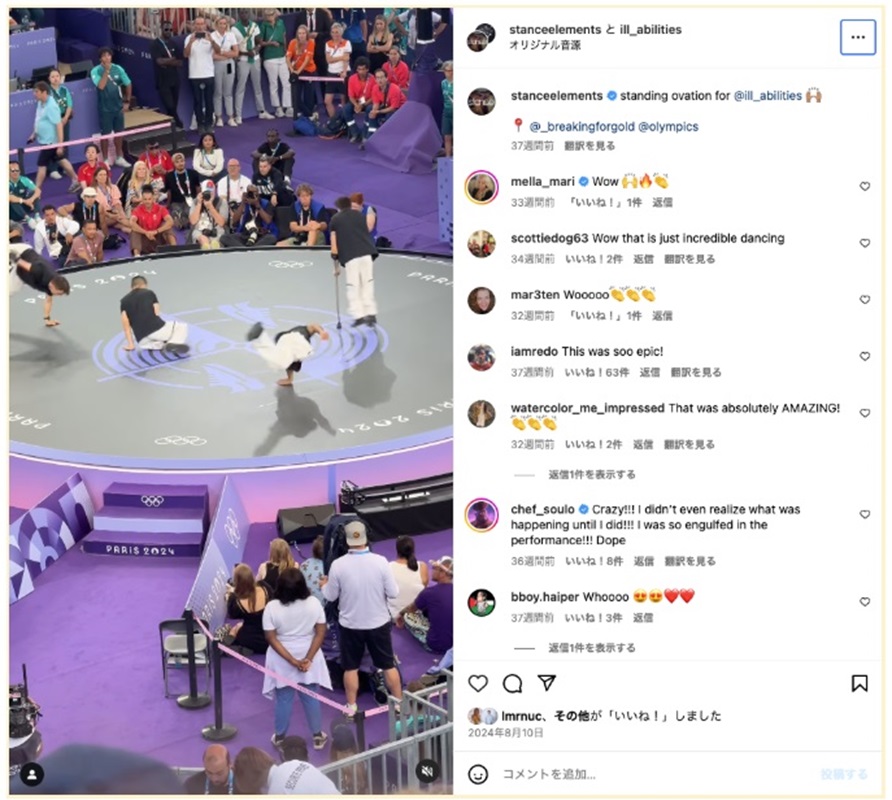Tap the add comment field
Screen dimensions: 892x800
[x=650, y=774]
